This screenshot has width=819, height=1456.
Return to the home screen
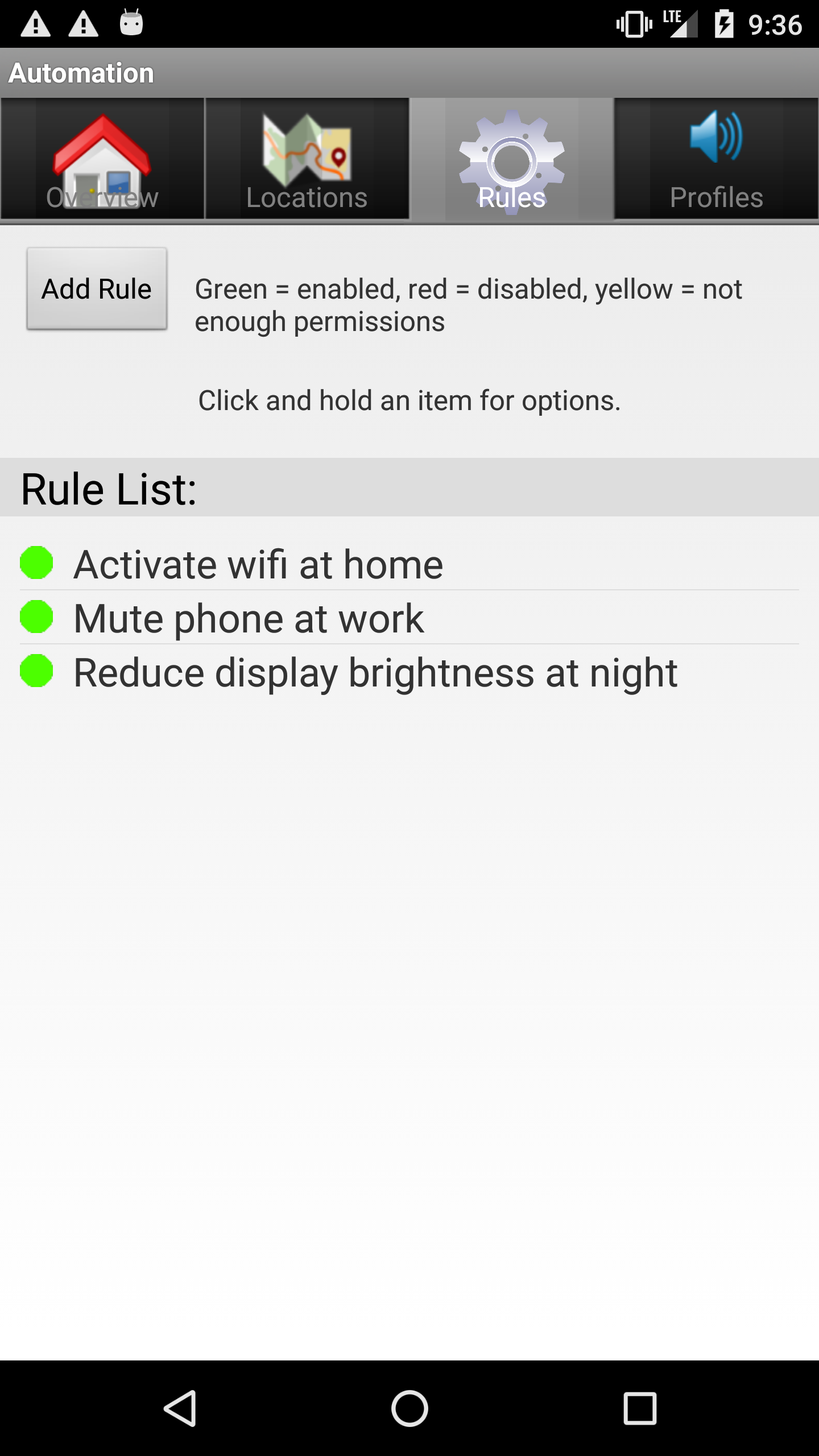409,1408
